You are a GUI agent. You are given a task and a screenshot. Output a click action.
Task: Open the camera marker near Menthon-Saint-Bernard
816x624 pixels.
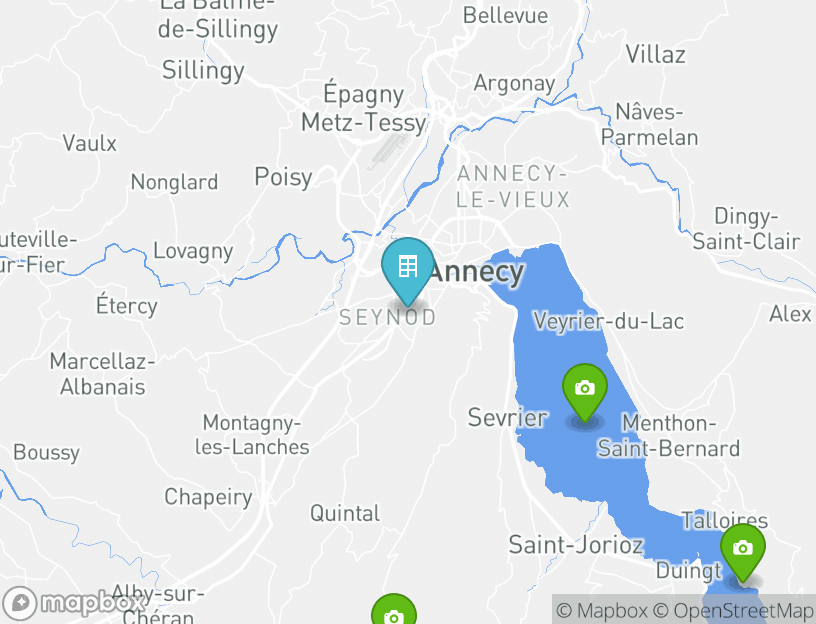(585, 389)
